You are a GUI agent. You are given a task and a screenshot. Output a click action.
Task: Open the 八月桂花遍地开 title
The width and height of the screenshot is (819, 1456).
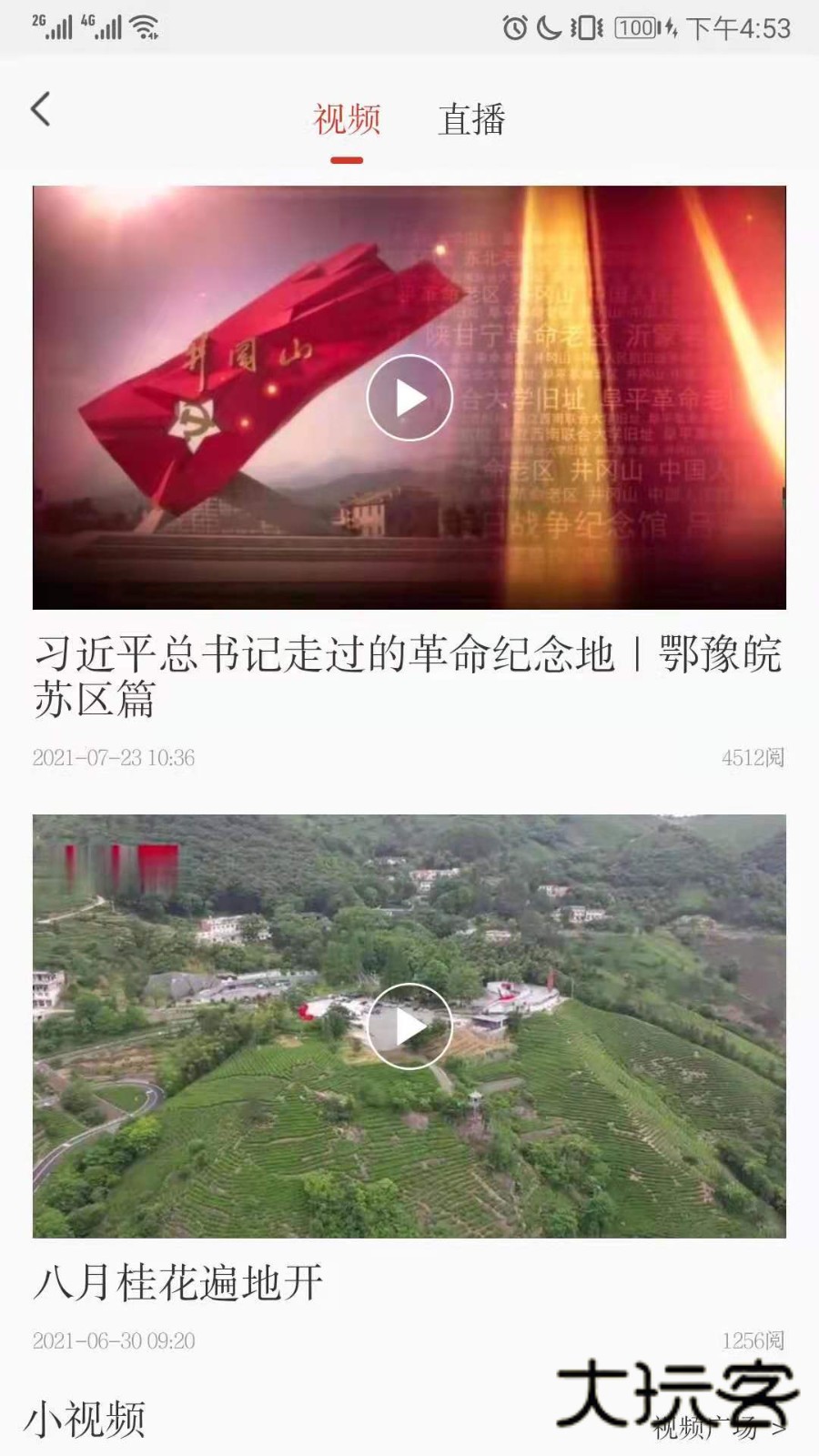pyautogui.click(x=178, y=1283)
